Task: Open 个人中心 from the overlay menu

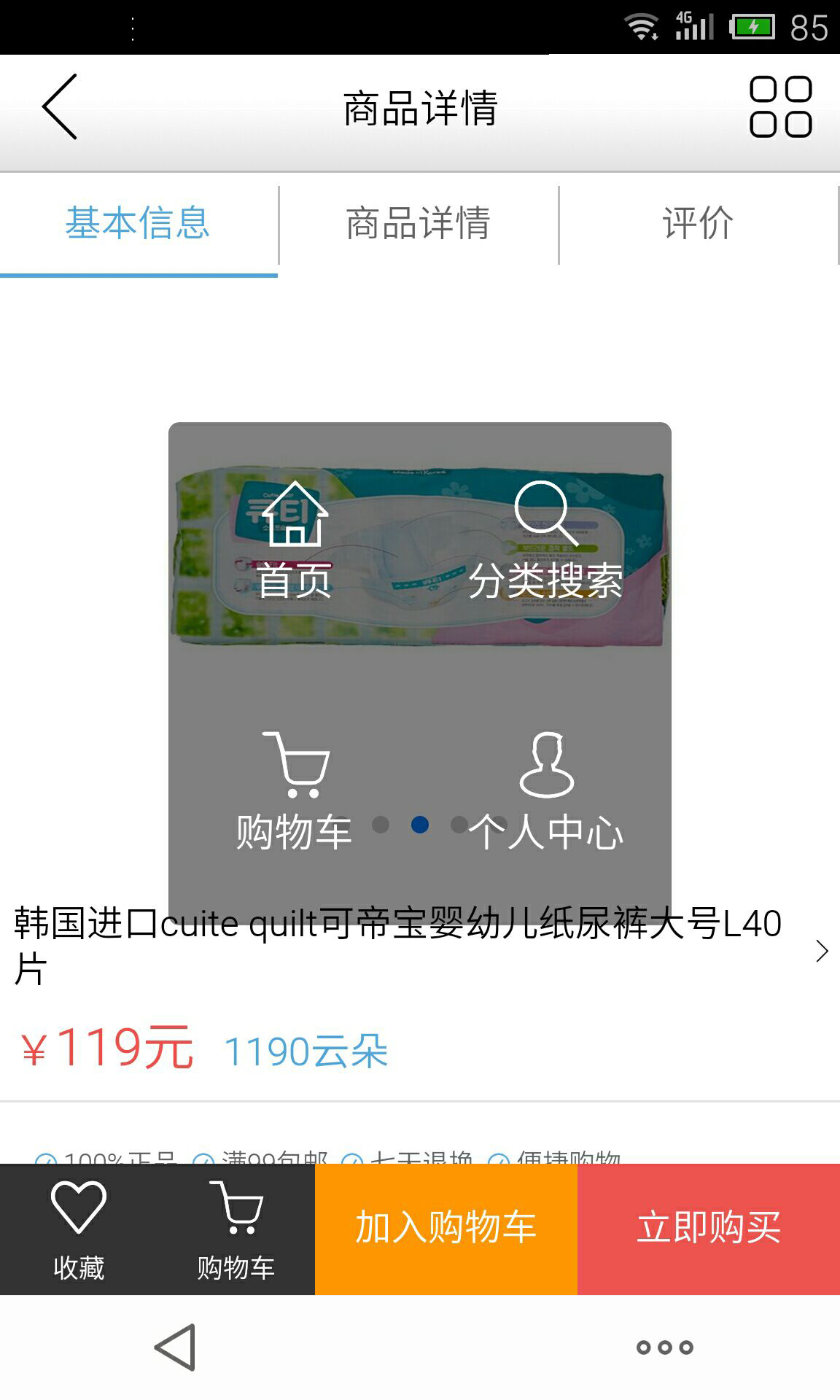Action: coord(545,792)
